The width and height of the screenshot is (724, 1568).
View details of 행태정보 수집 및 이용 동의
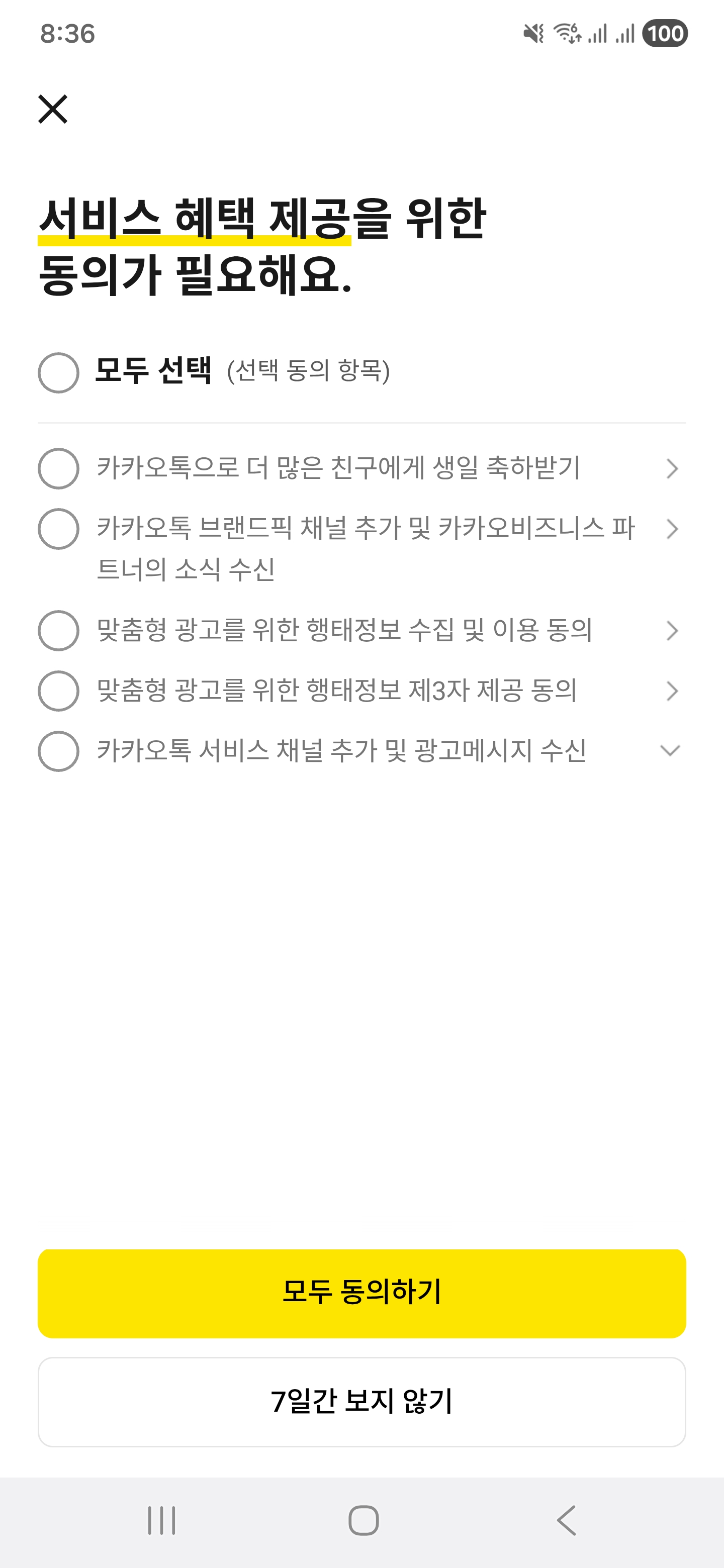[x=672, y=631]
